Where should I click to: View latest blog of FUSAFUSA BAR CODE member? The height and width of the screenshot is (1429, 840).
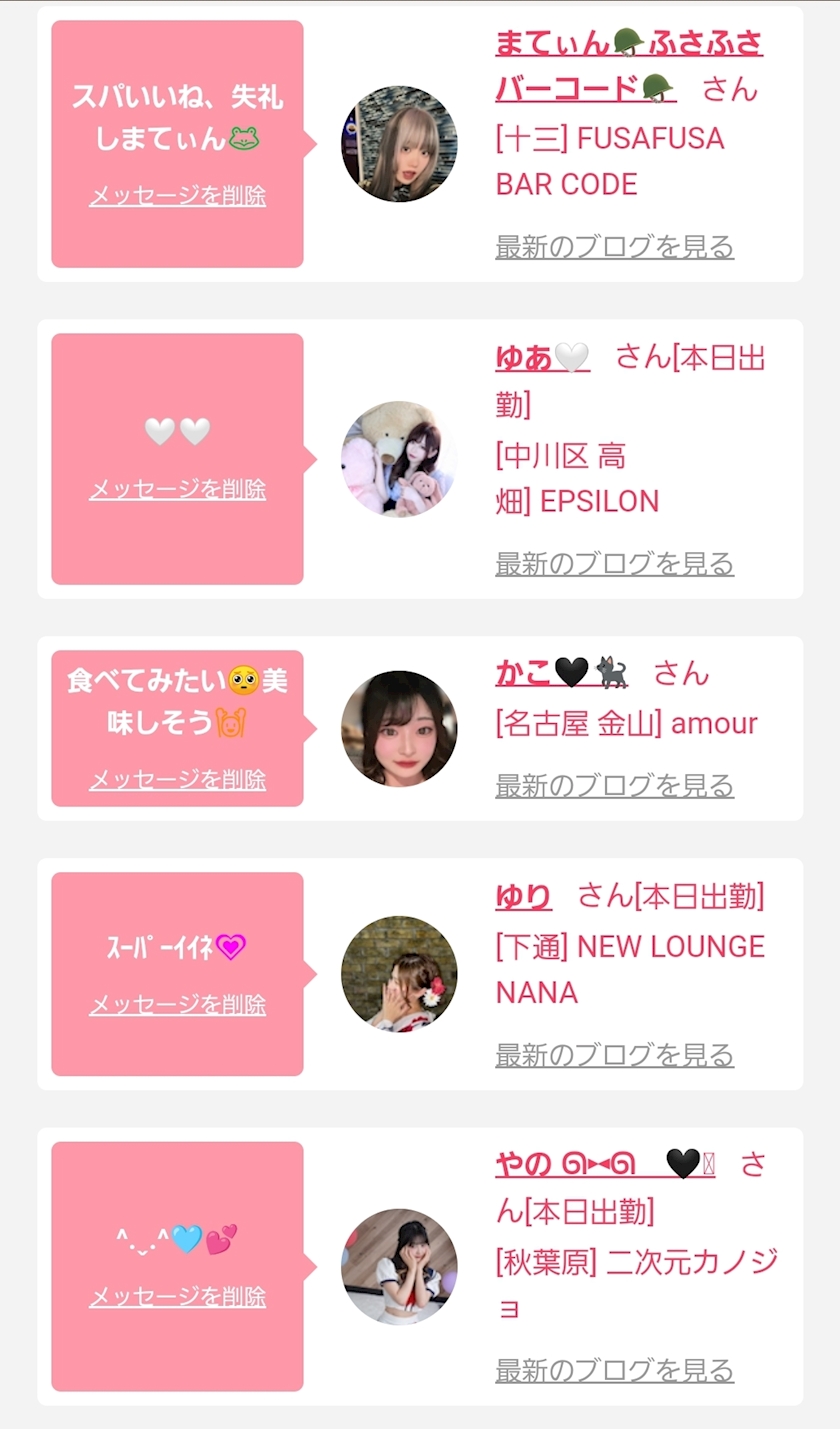point(614,247)
